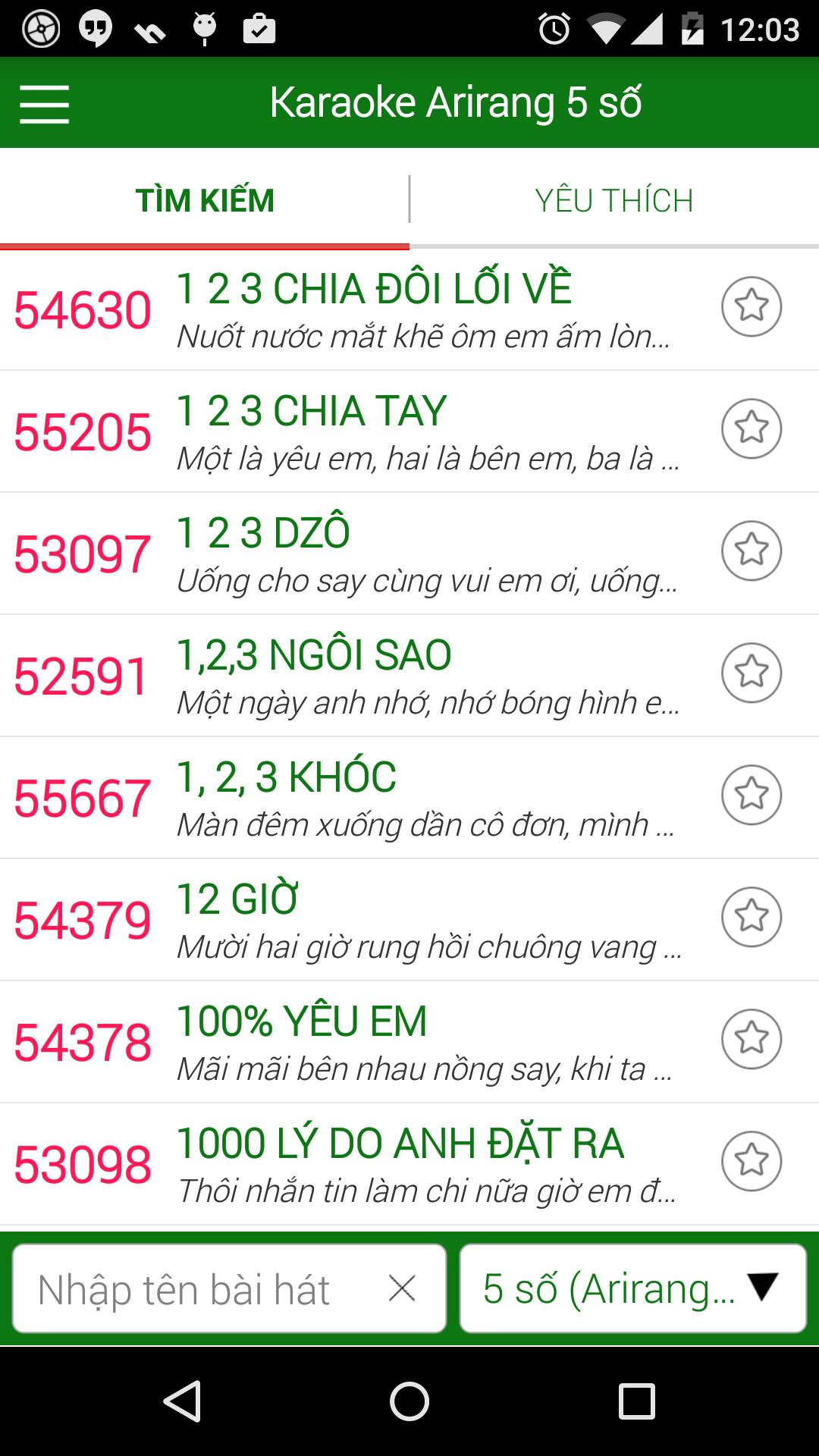Switch to the YÊU THÍCH tab
The width and height of the screenshot is (819, 1456).
coord(613,200)
